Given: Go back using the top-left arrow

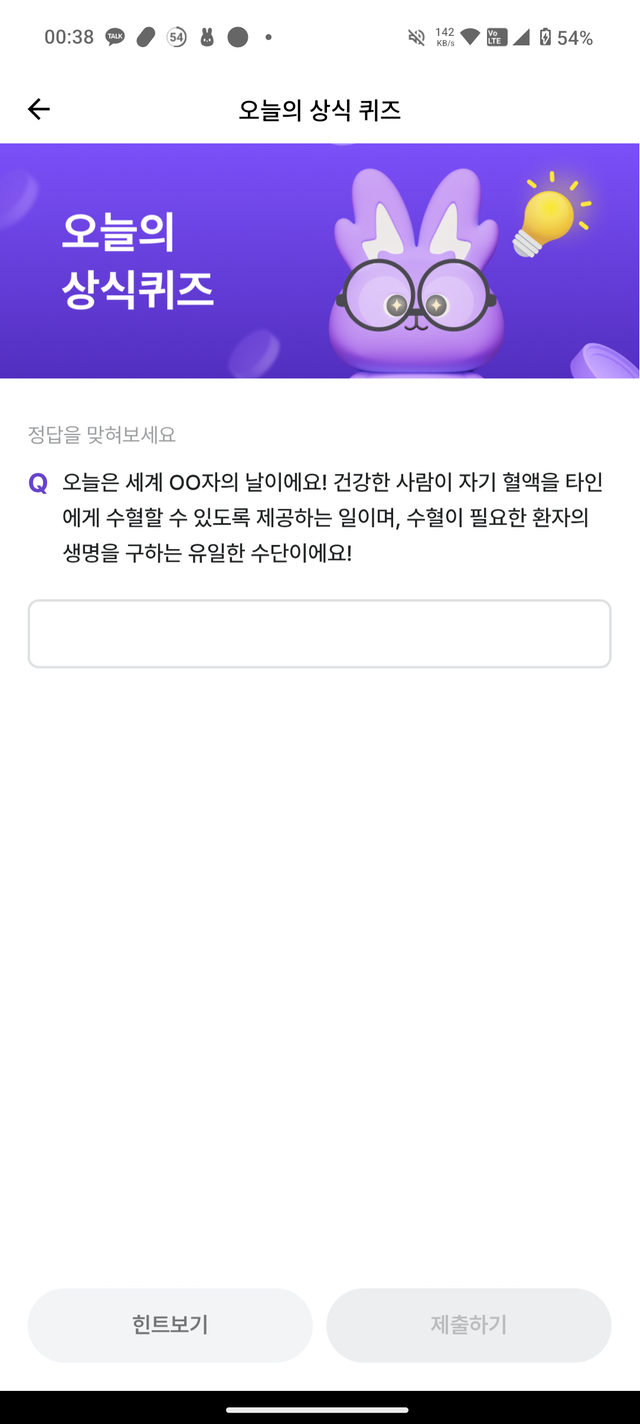Looking at the screenshot, I should 39,110.
